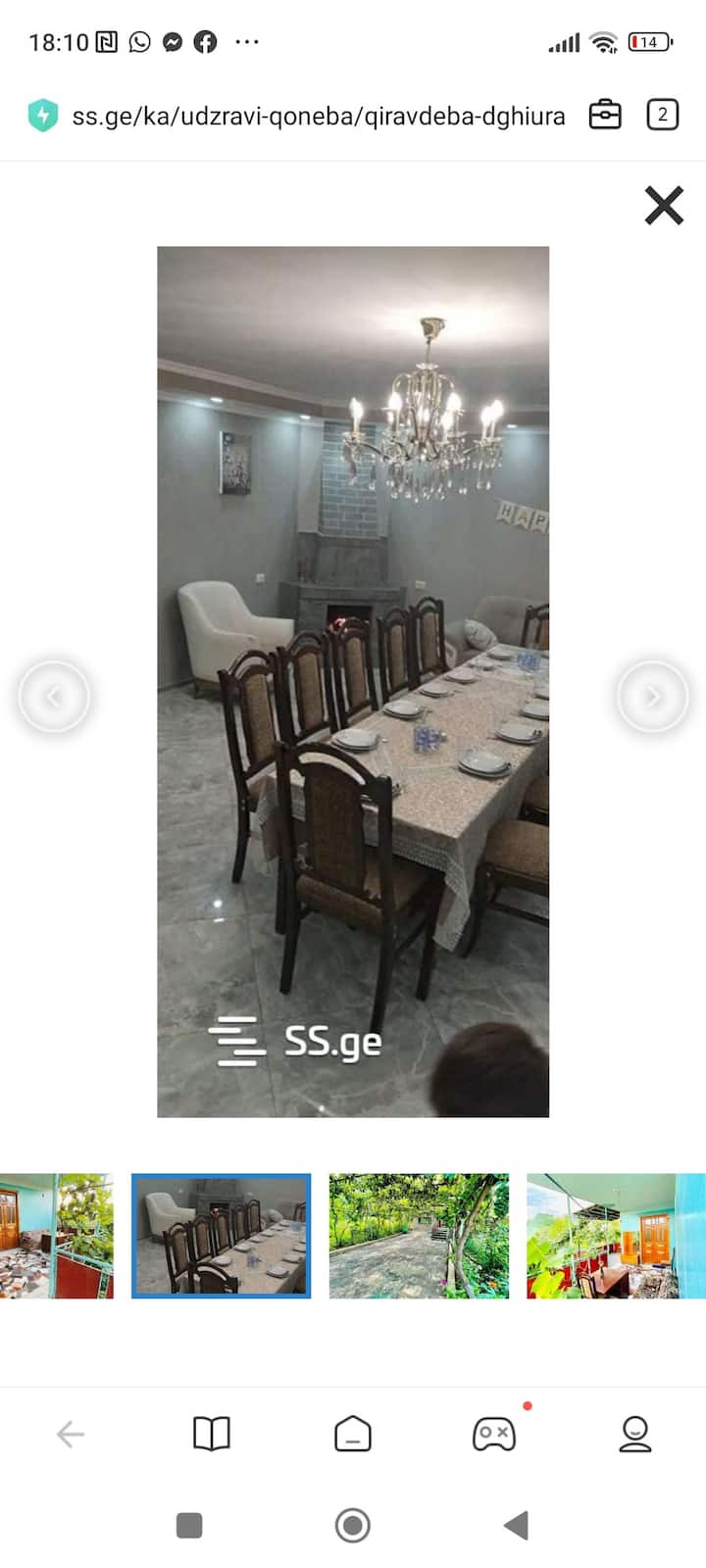
Task: Open the ss.ge address bar
Action: click(319, 117)
